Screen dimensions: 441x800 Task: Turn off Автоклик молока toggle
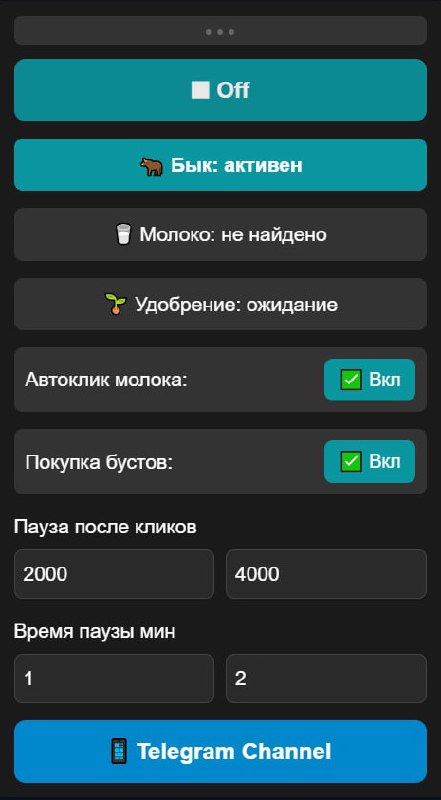pos(369,380)
